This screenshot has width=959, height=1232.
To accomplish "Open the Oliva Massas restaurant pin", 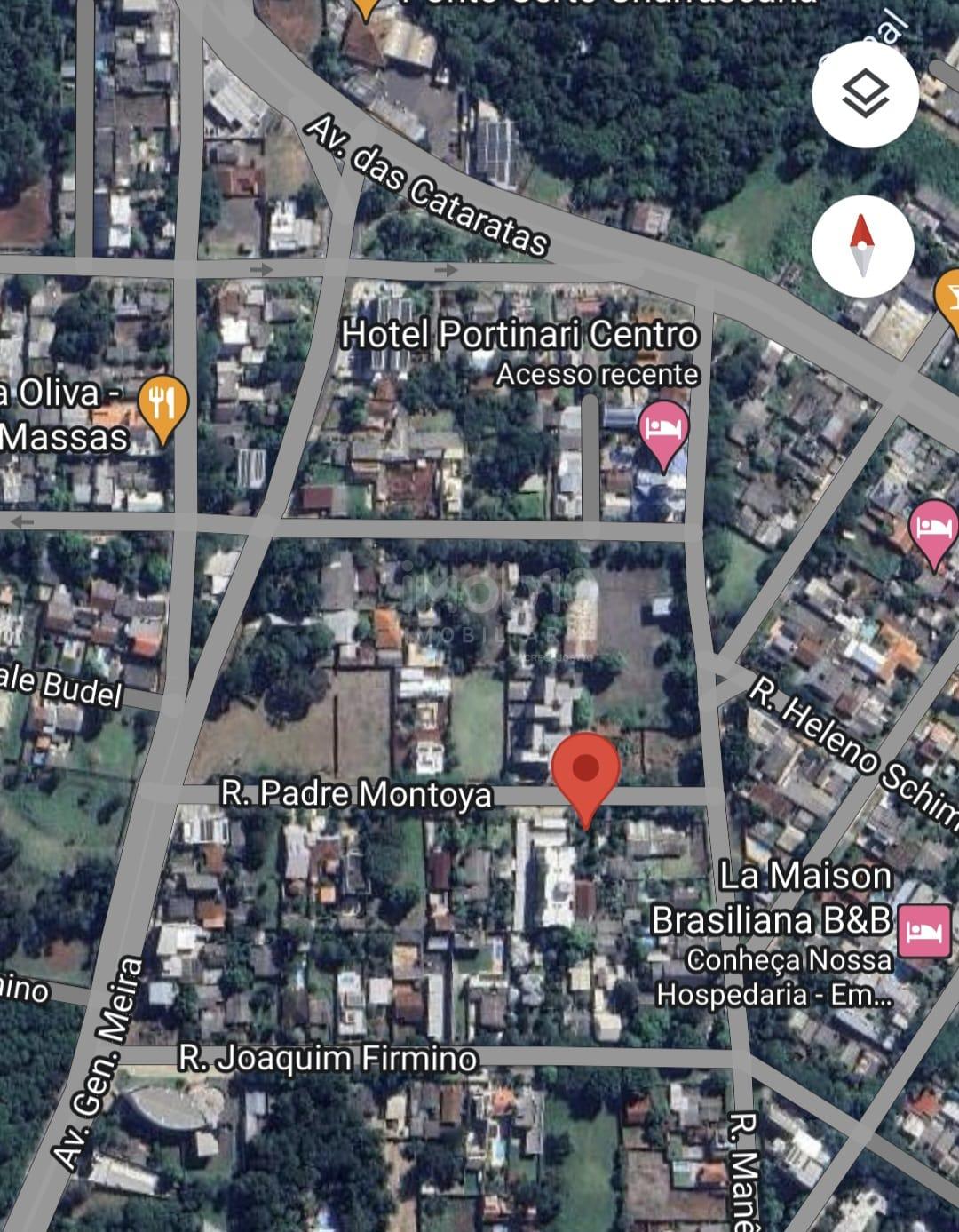I will (x=162, y=407).
